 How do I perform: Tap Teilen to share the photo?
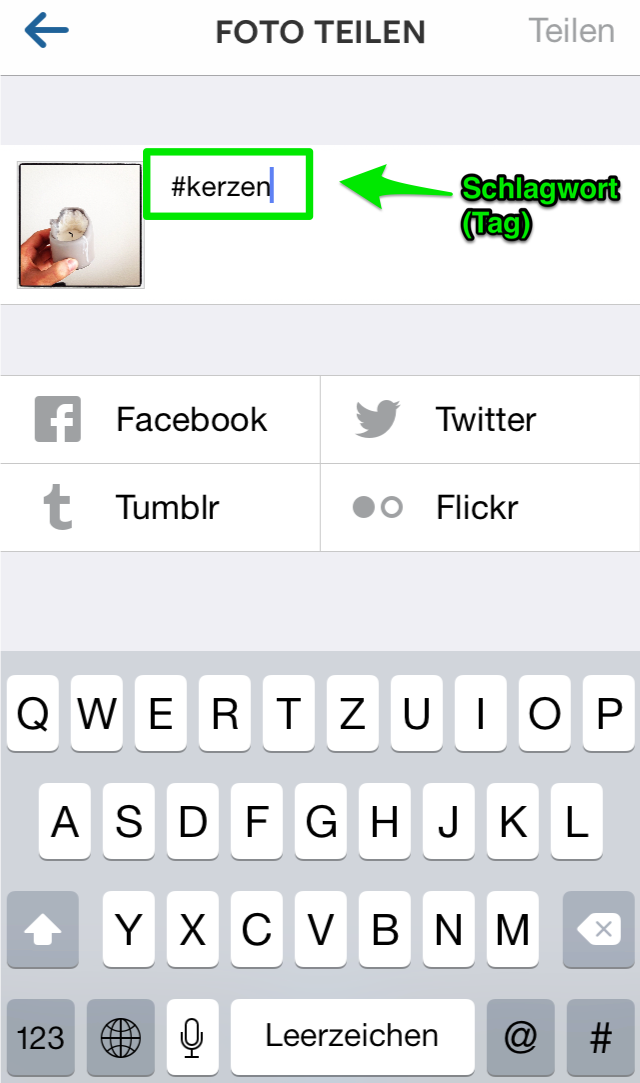(572, 31)
